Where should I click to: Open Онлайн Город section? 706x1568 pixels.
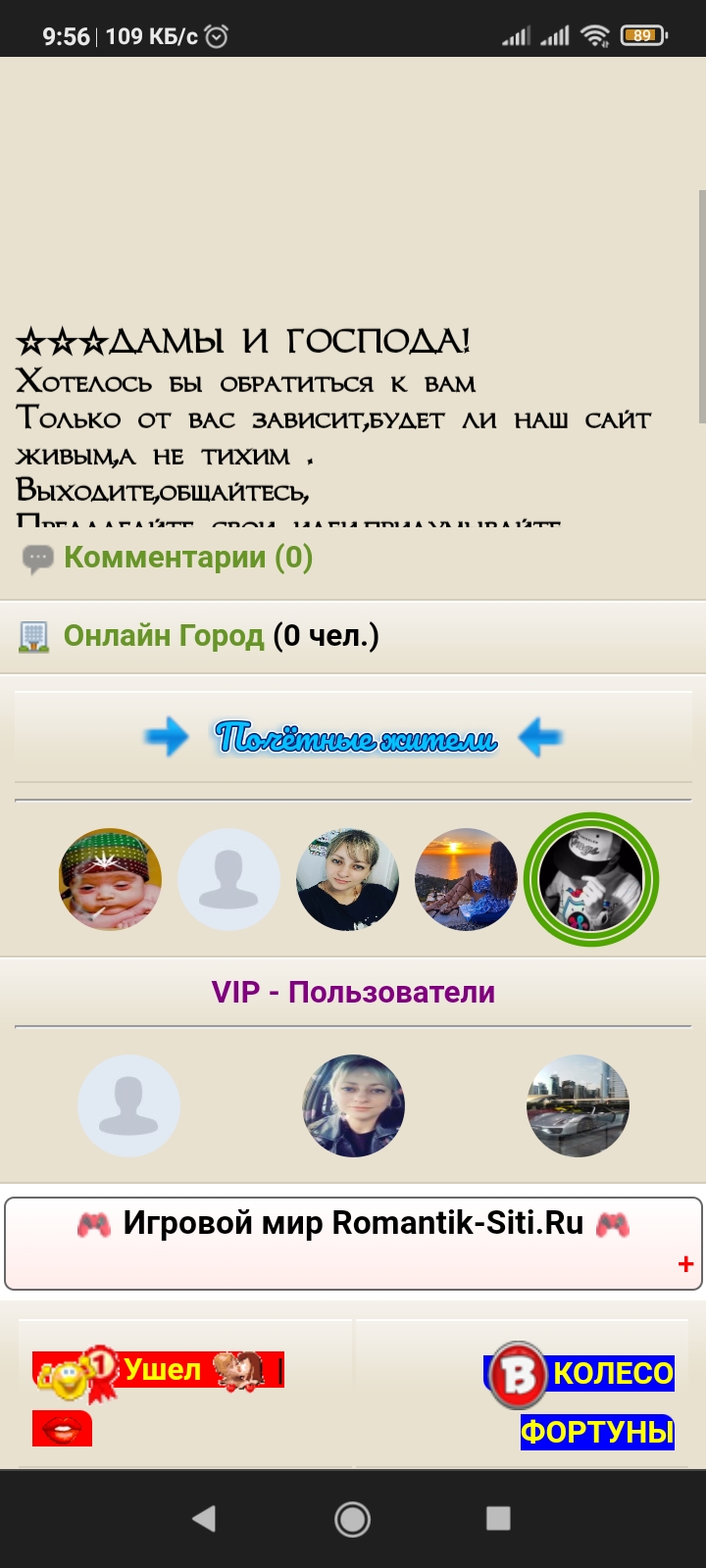point(164,636)
